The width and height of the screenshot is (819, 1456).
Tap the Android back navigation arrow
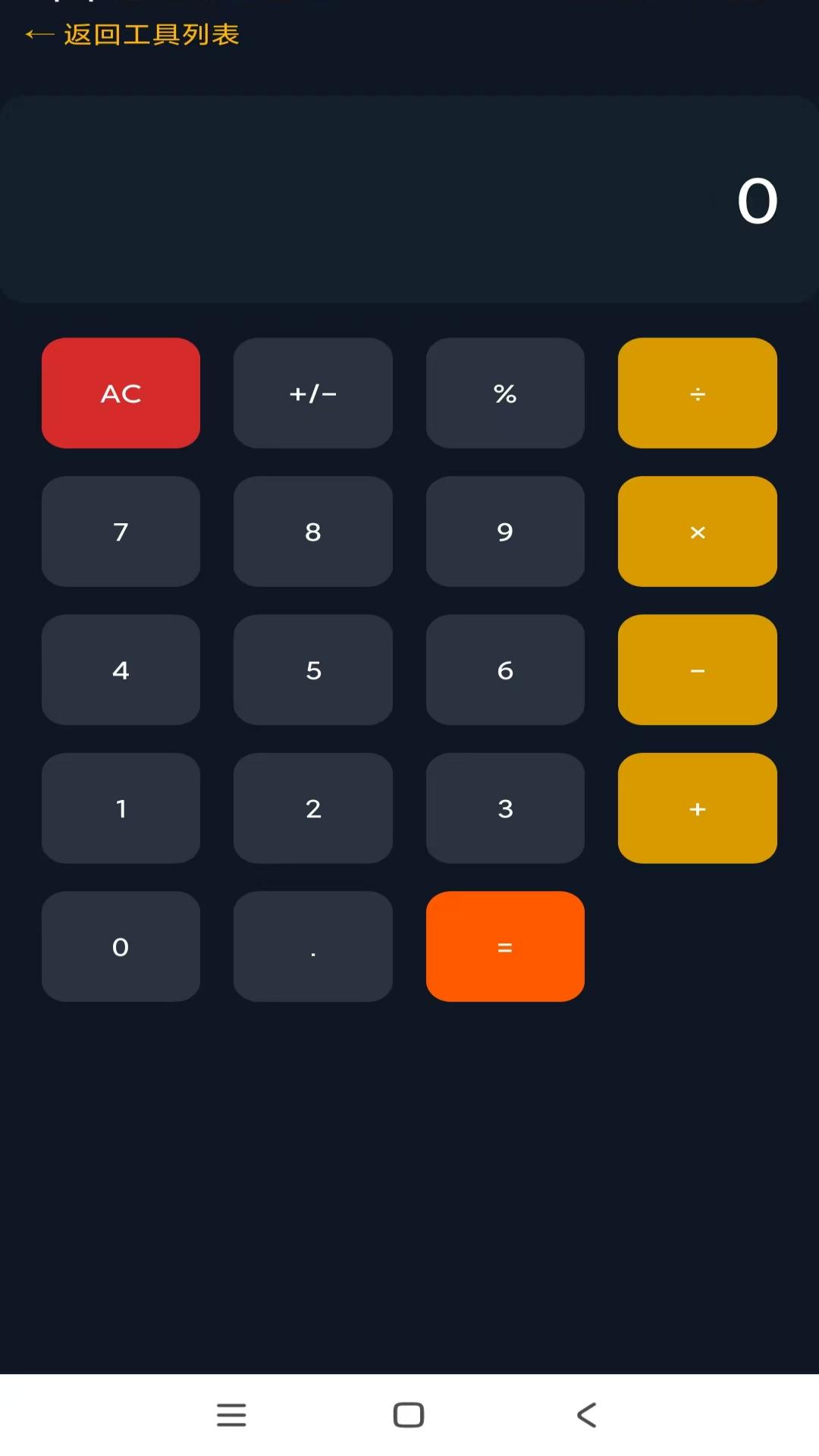click(585, 1414)
